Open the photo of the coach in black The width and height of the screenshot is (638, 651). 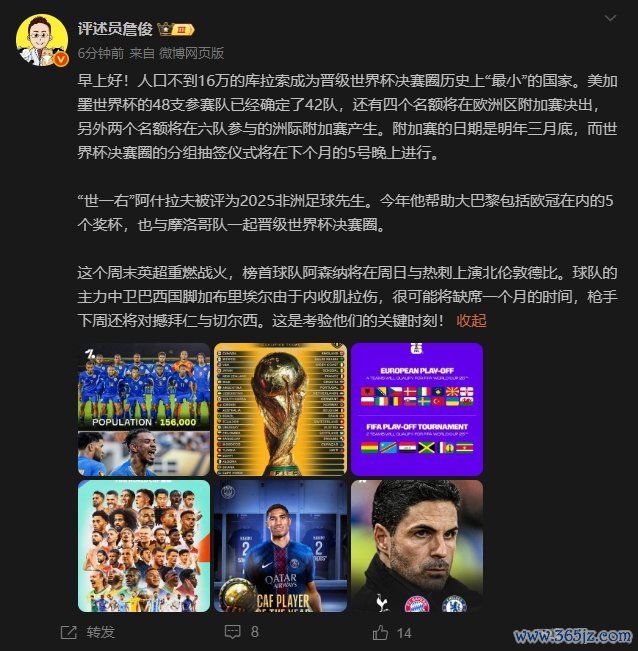(x=416, y=545)
